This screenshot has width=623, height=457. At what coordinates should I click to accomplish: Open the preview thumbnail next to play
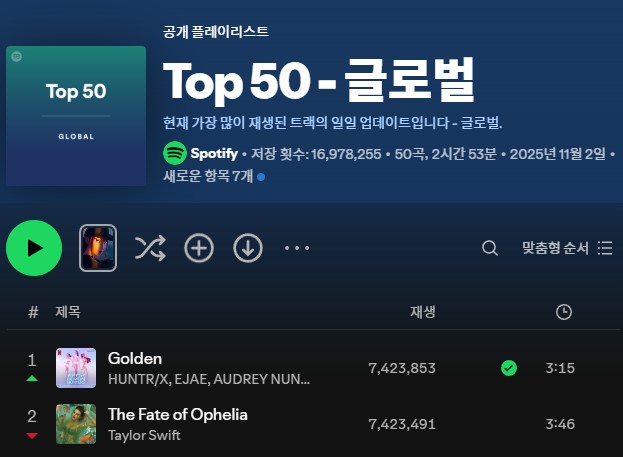pos(98,248)
